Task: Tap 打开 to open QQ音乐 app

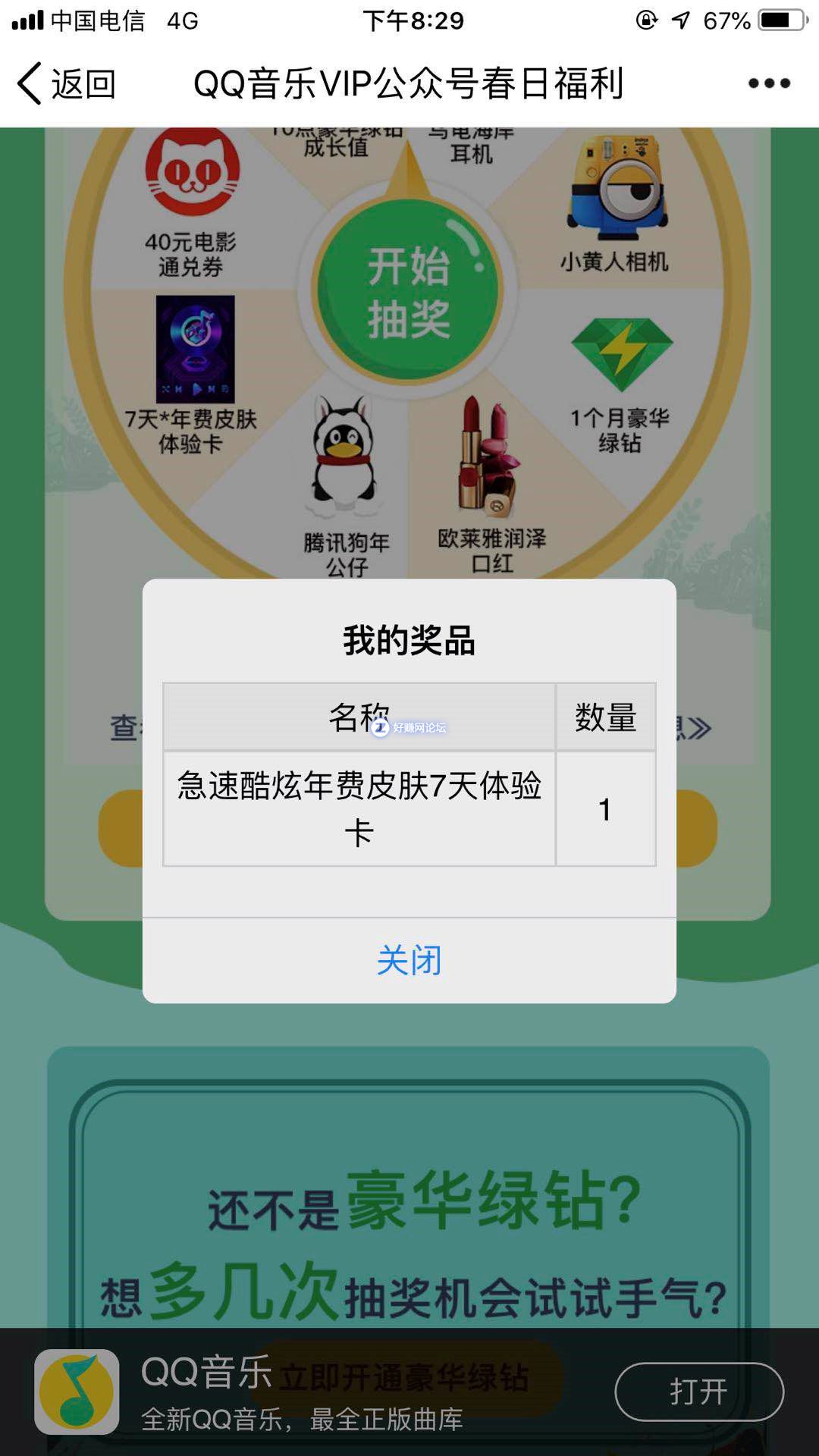Action: pyautogui.click(x=698, y=1392)
